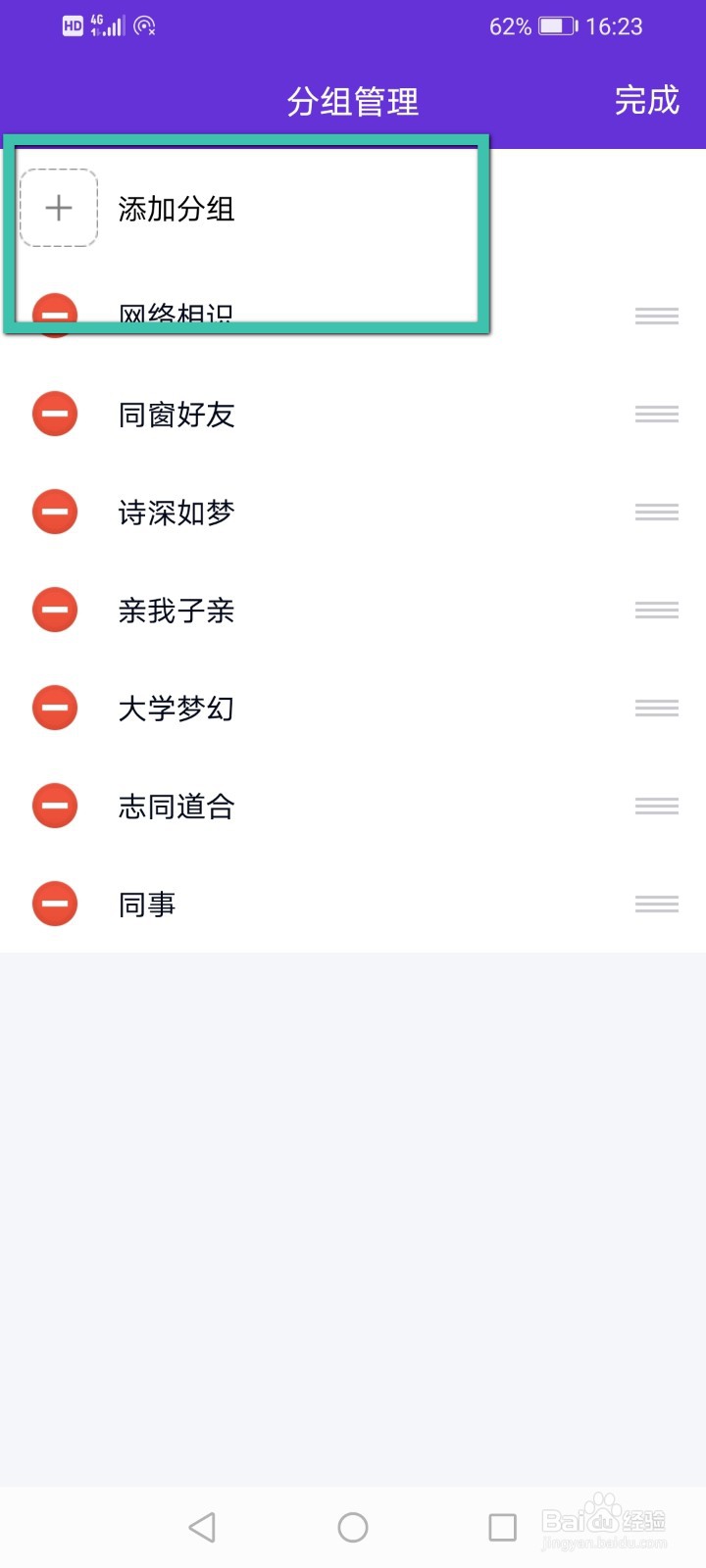
Task: Tap the back triangle navigation icon
Action: (203, 1526)
